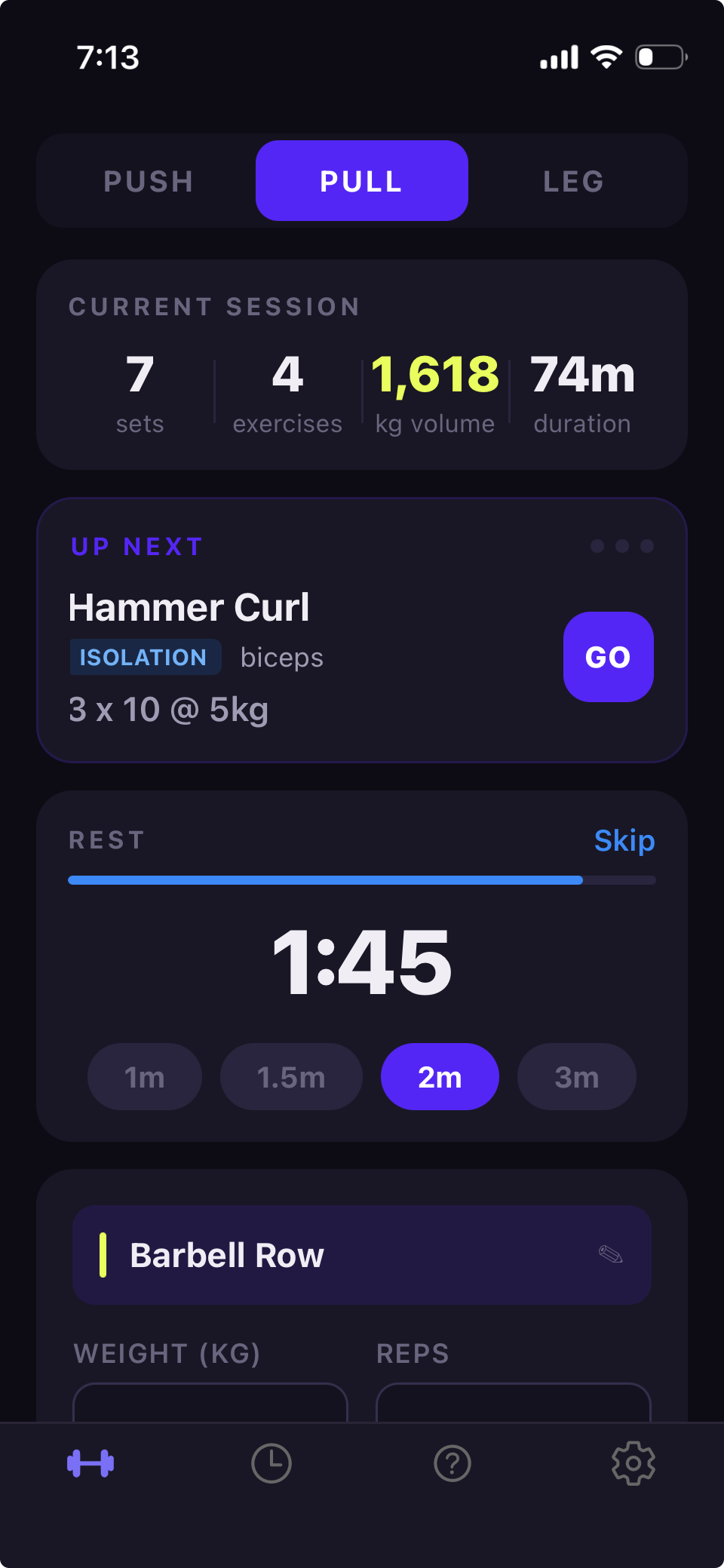The height and width of the screenshot is (1568, 724).
Task: Tap the REPS input field
Action: tap(513, 1407)
